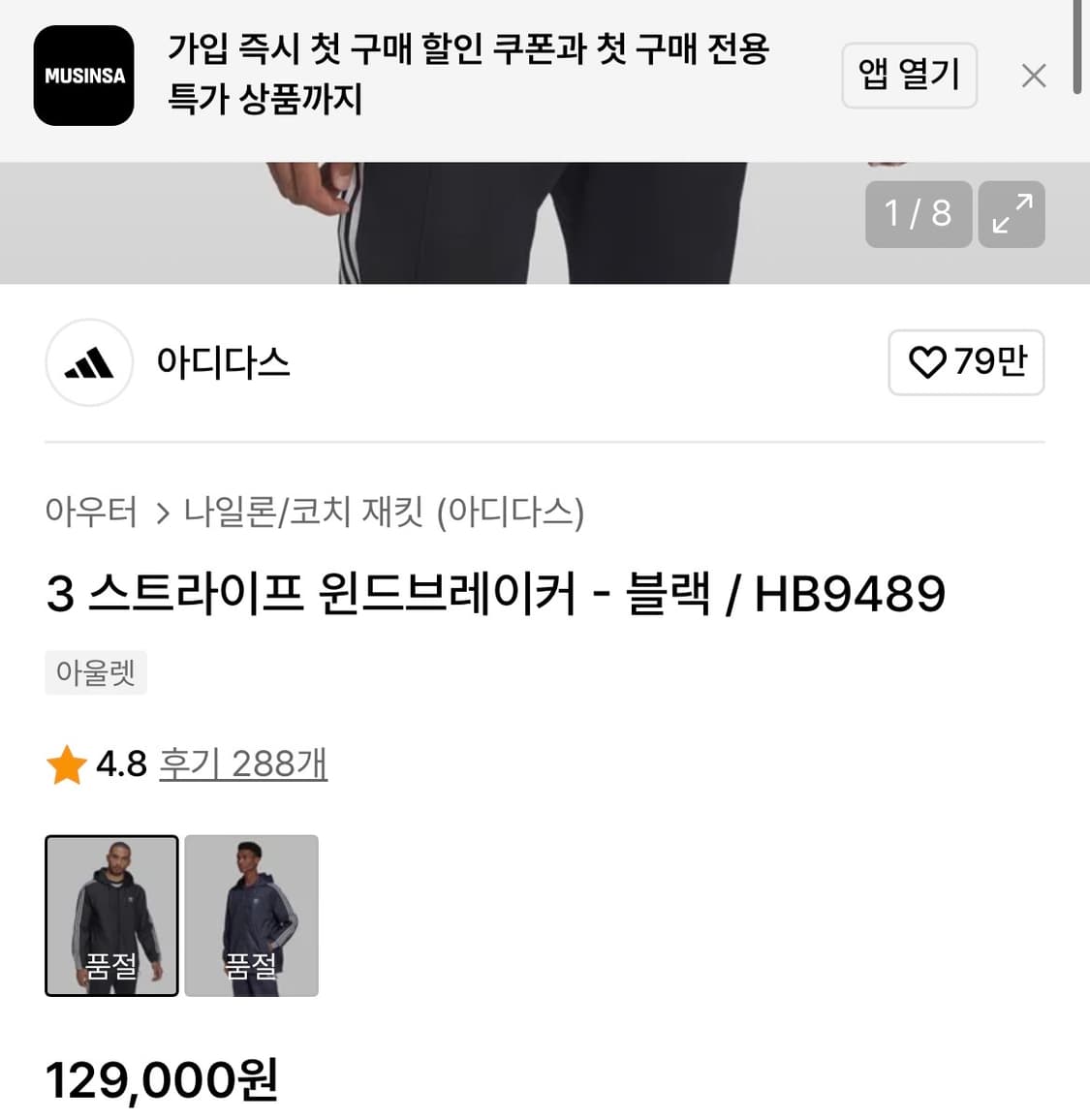Screen dimensions: 1090x1120
Task: Click the product title to expand details
Action: 496,594
